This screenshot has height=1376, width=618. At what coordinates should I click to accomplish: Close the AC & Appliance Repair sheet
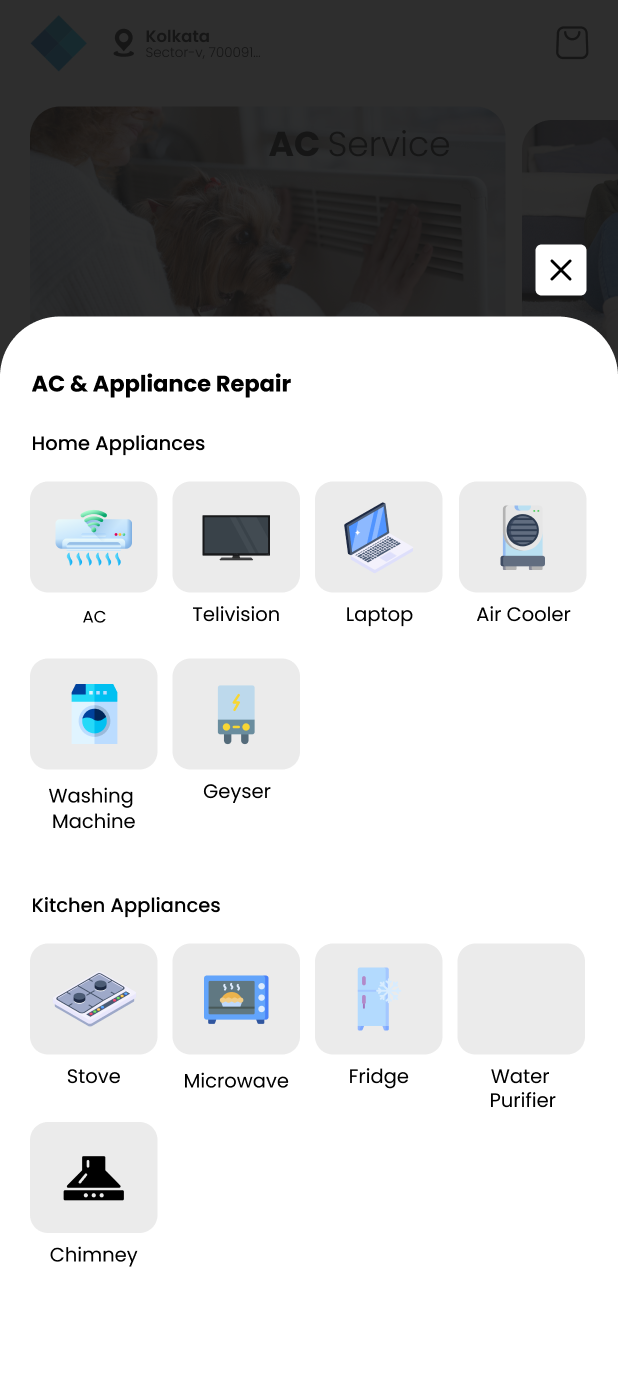pos(560,270)
